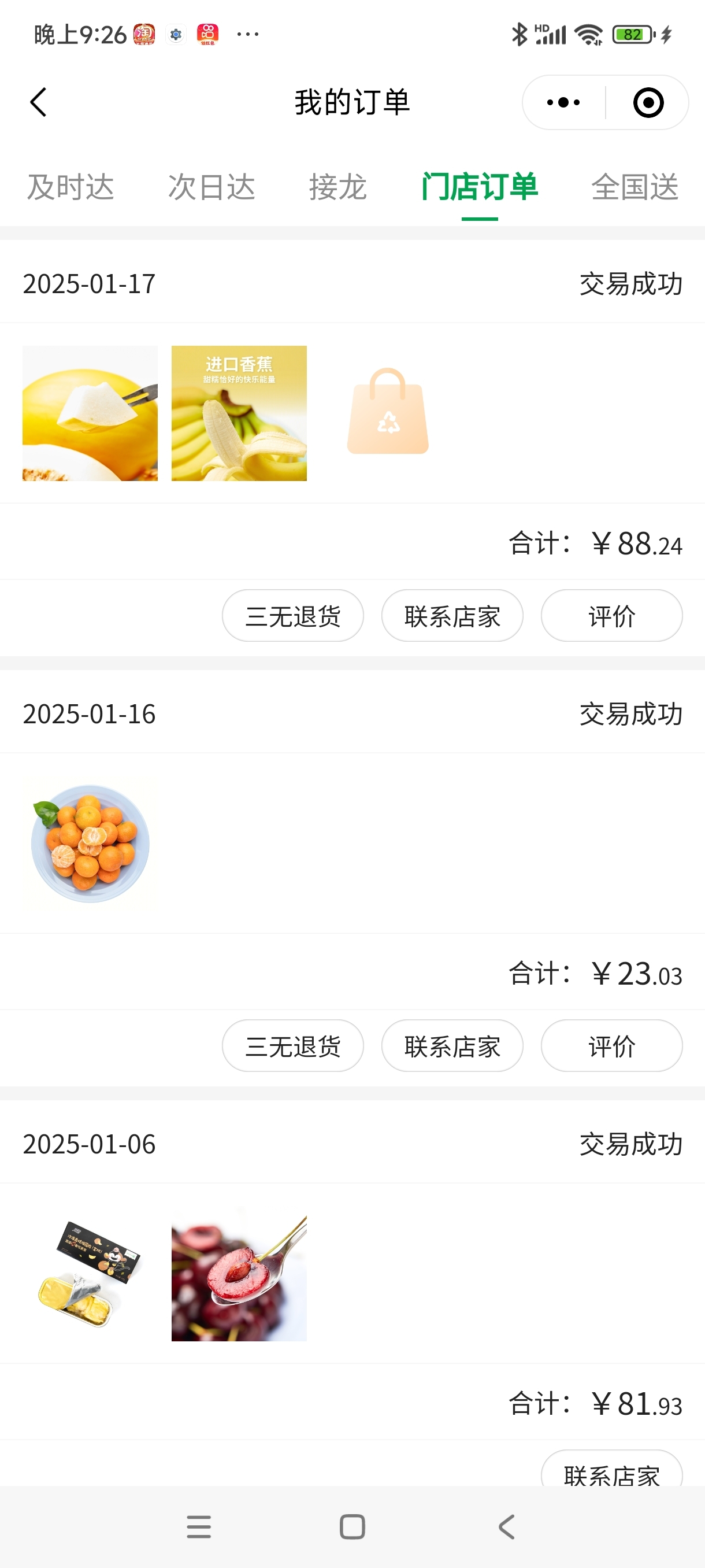The height and width of the screenshot is (1568, 705).
Task: Tap 评价 on the 2025-01-17 order
Action: (611, 616)
